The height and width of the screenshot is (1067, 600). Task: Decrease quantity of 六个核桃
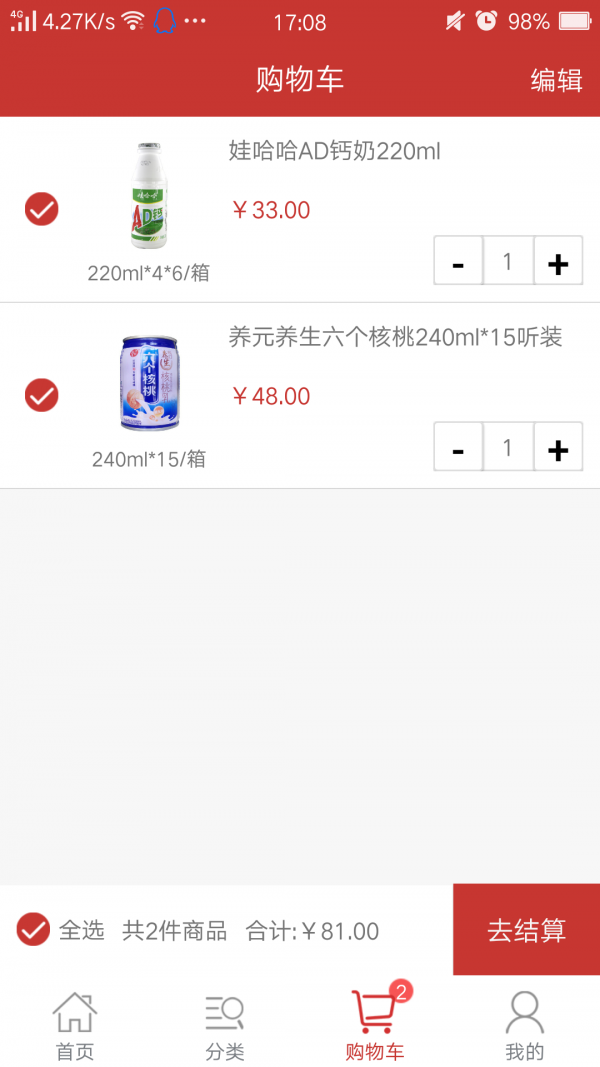[x=459, y=447]
